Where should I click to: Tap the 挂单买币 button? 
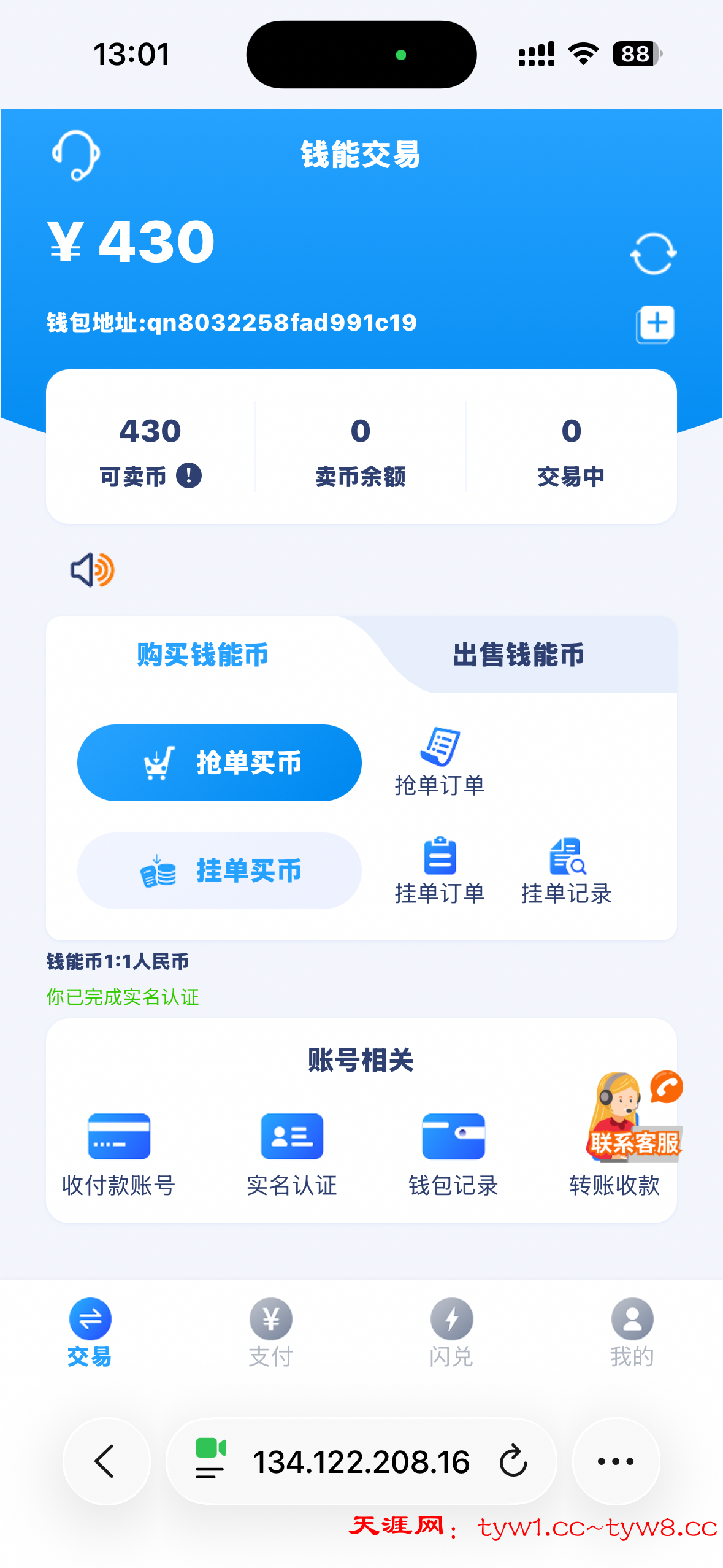tap(219, 870)
